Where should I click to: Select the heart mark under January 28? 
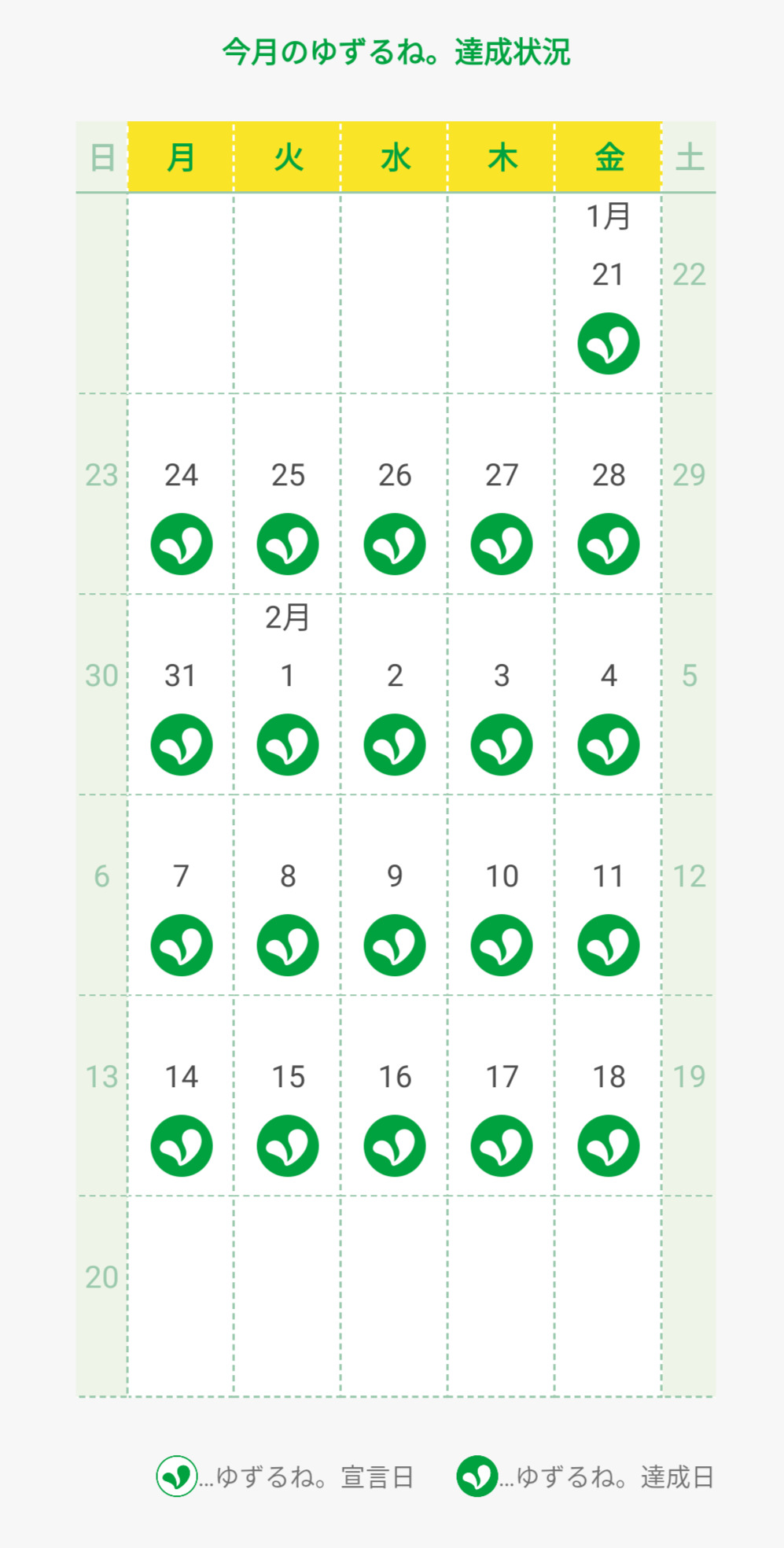pos(608,544)
